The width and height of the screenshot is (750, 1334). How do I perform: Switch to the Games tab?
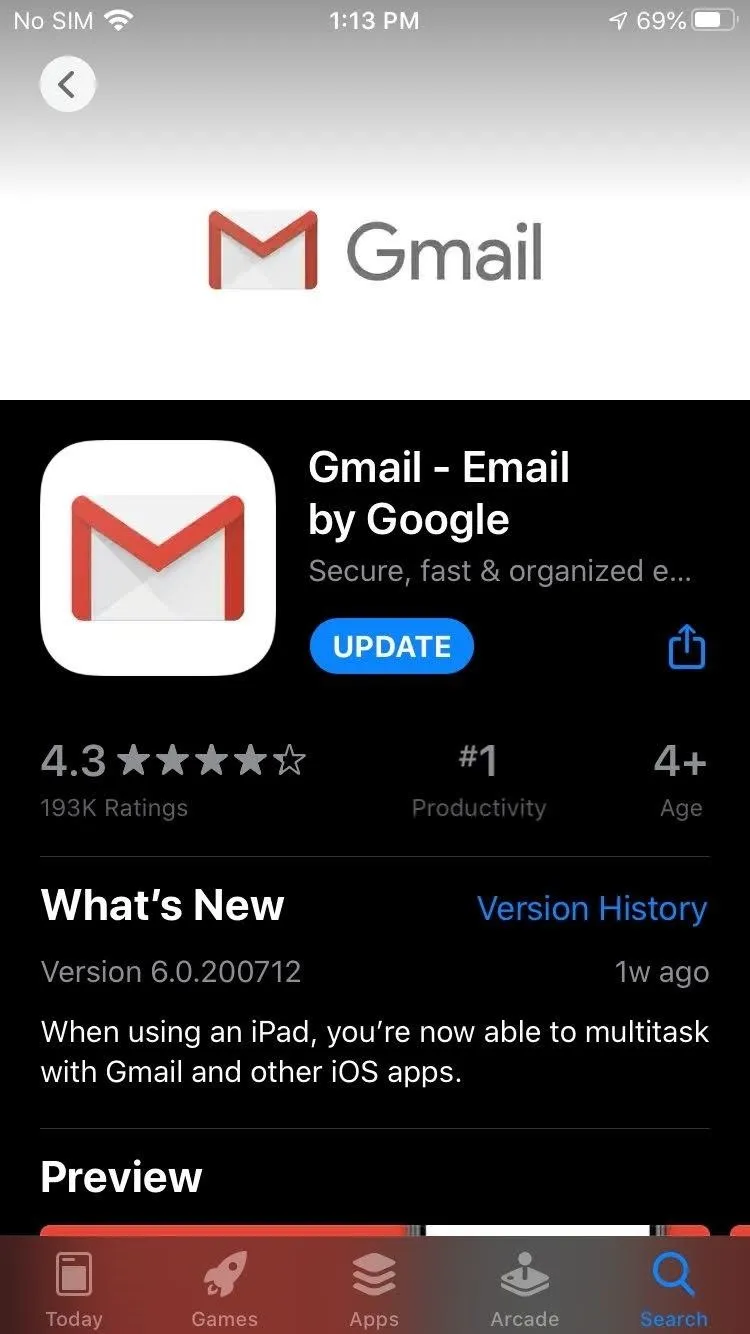224,1290
